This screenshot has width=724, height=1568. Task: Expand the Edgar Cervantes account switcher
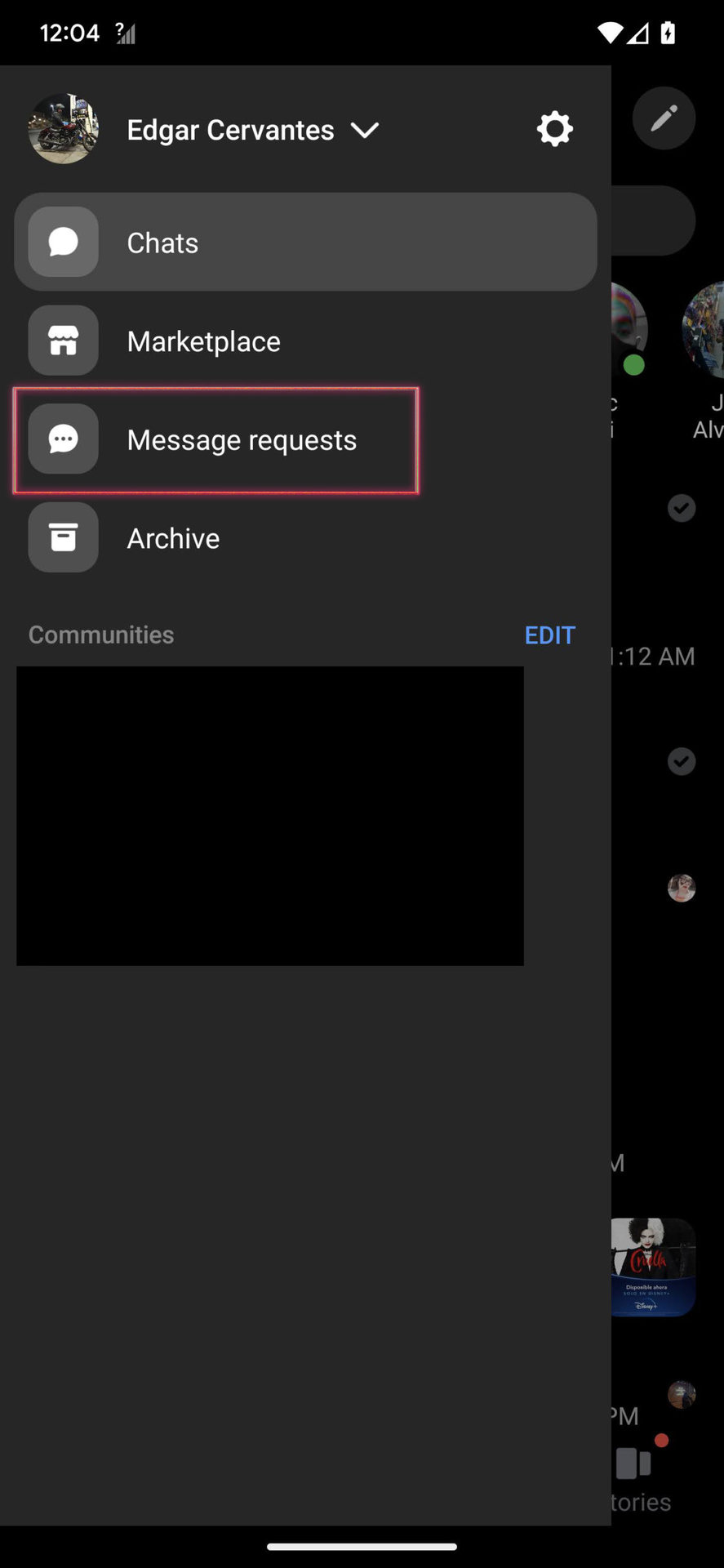pos(364,130)
